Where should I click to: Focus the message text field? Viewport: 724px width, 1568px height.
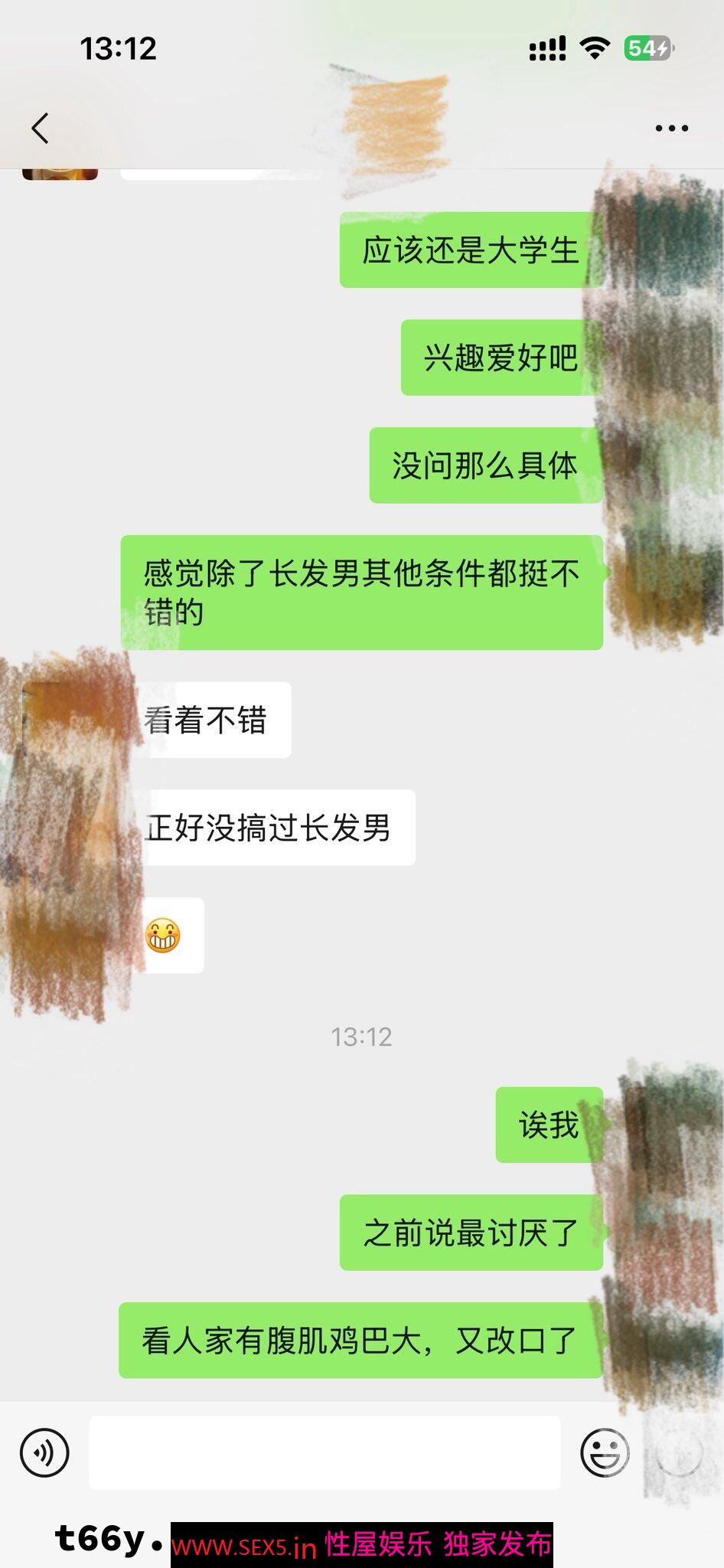324,1452
